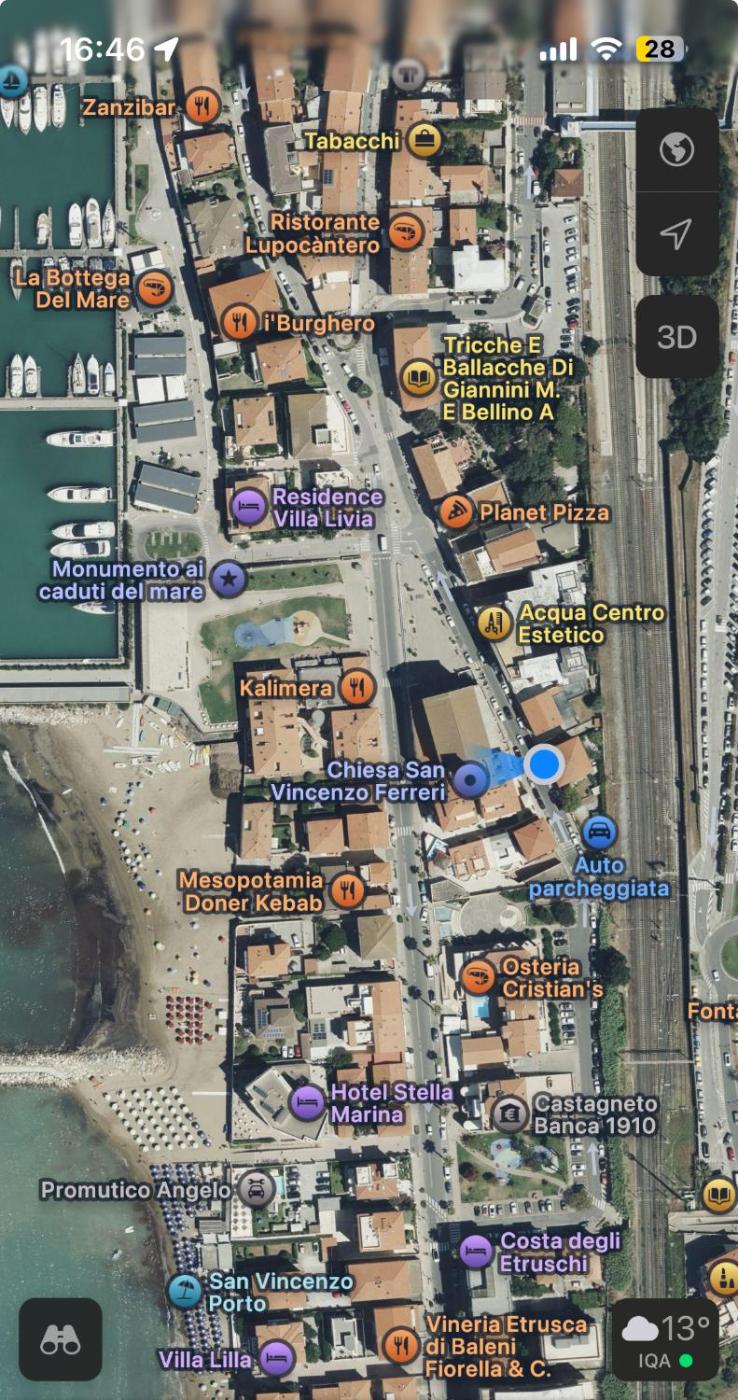This screenshot has width=738, height=1400.
Task: Switch the map to 3D view
Action: (677, 337)
